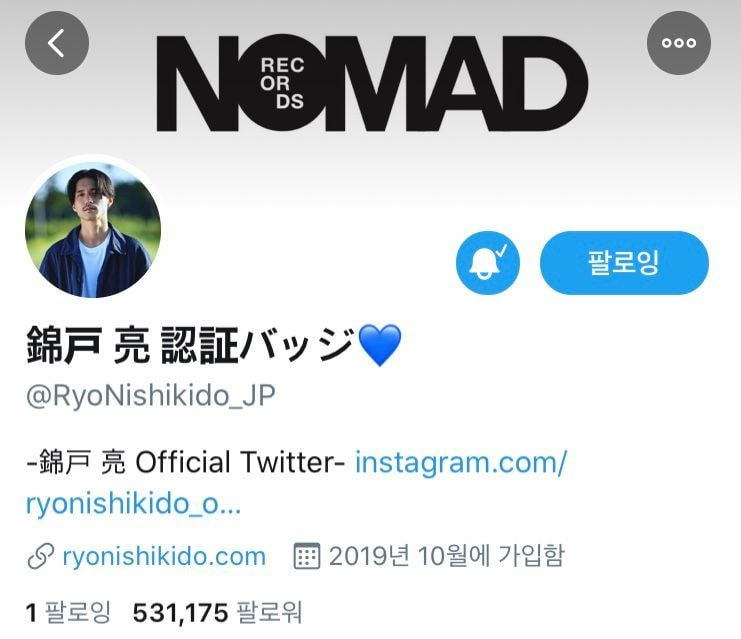The width and height of the screenshot is (741, 639).
Task: Visit the ryonishikido.com website link
Action: point(163,556)
